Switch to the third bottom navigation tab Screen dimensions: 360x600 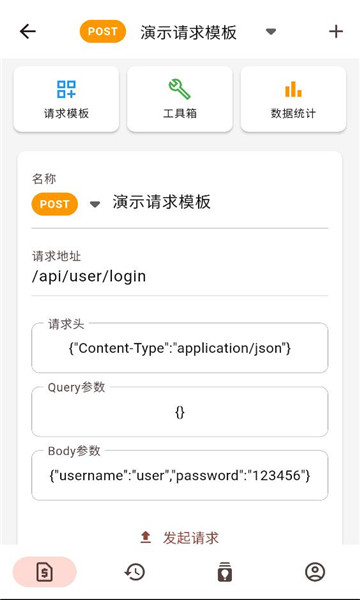click(x=225, y=572)
